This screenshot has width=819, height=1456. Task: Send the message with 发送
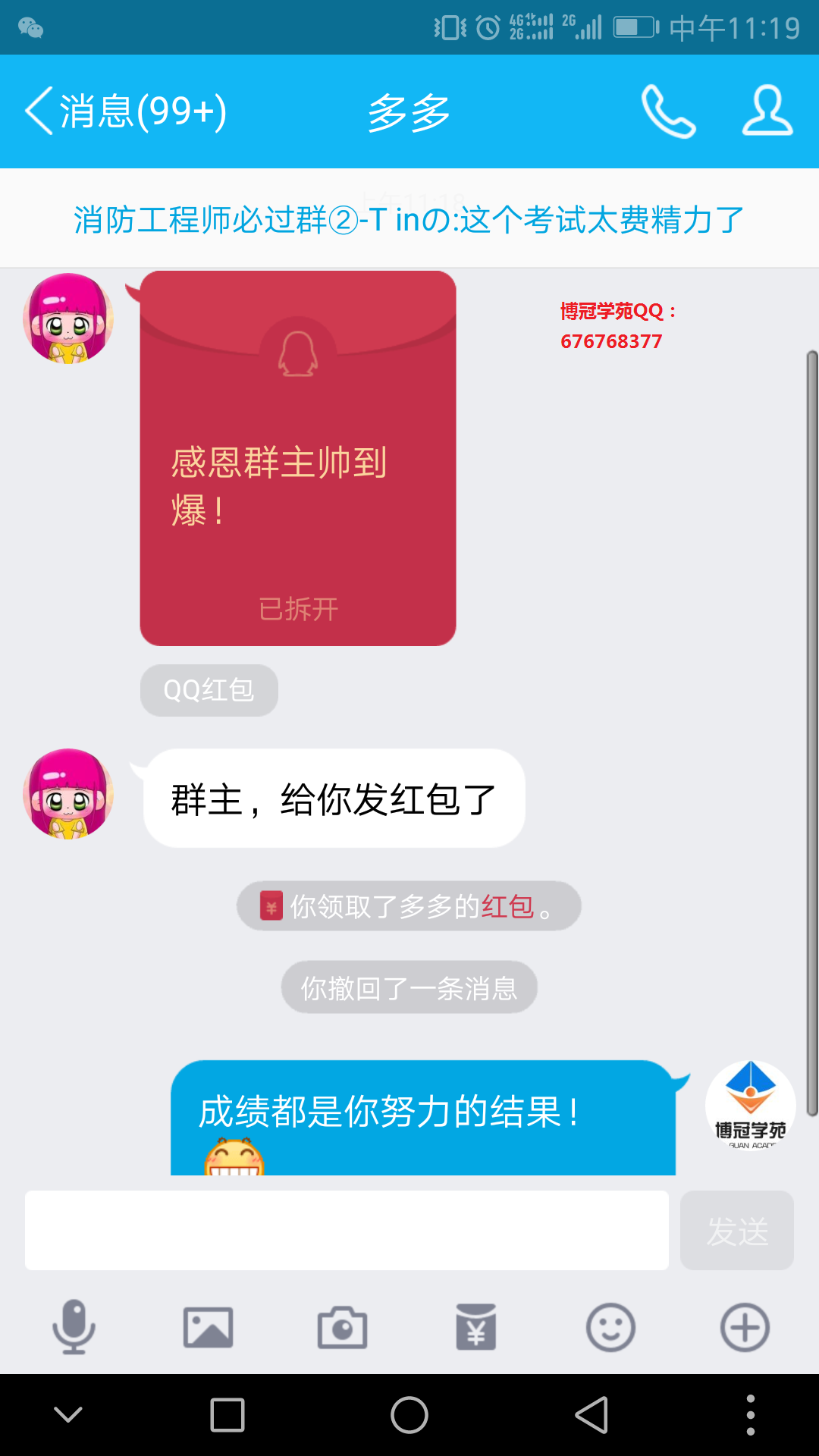[736, 1230]
